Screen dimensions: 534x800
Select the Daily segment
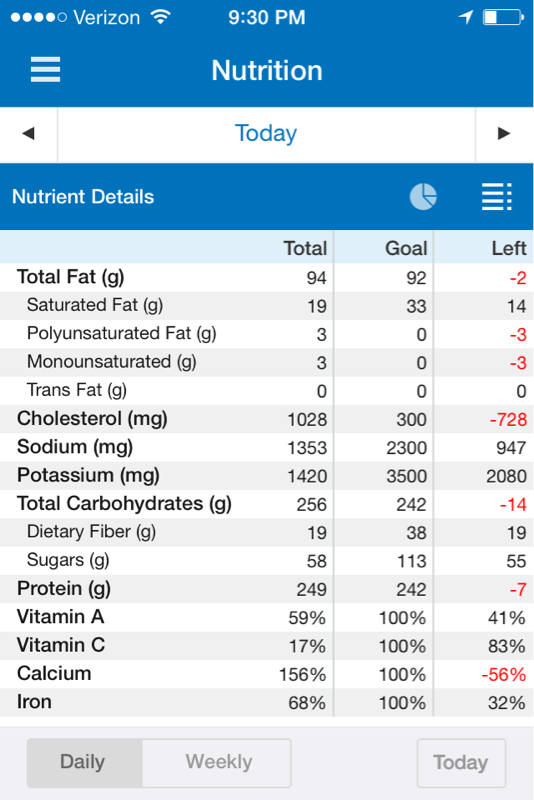coord(85,762)
